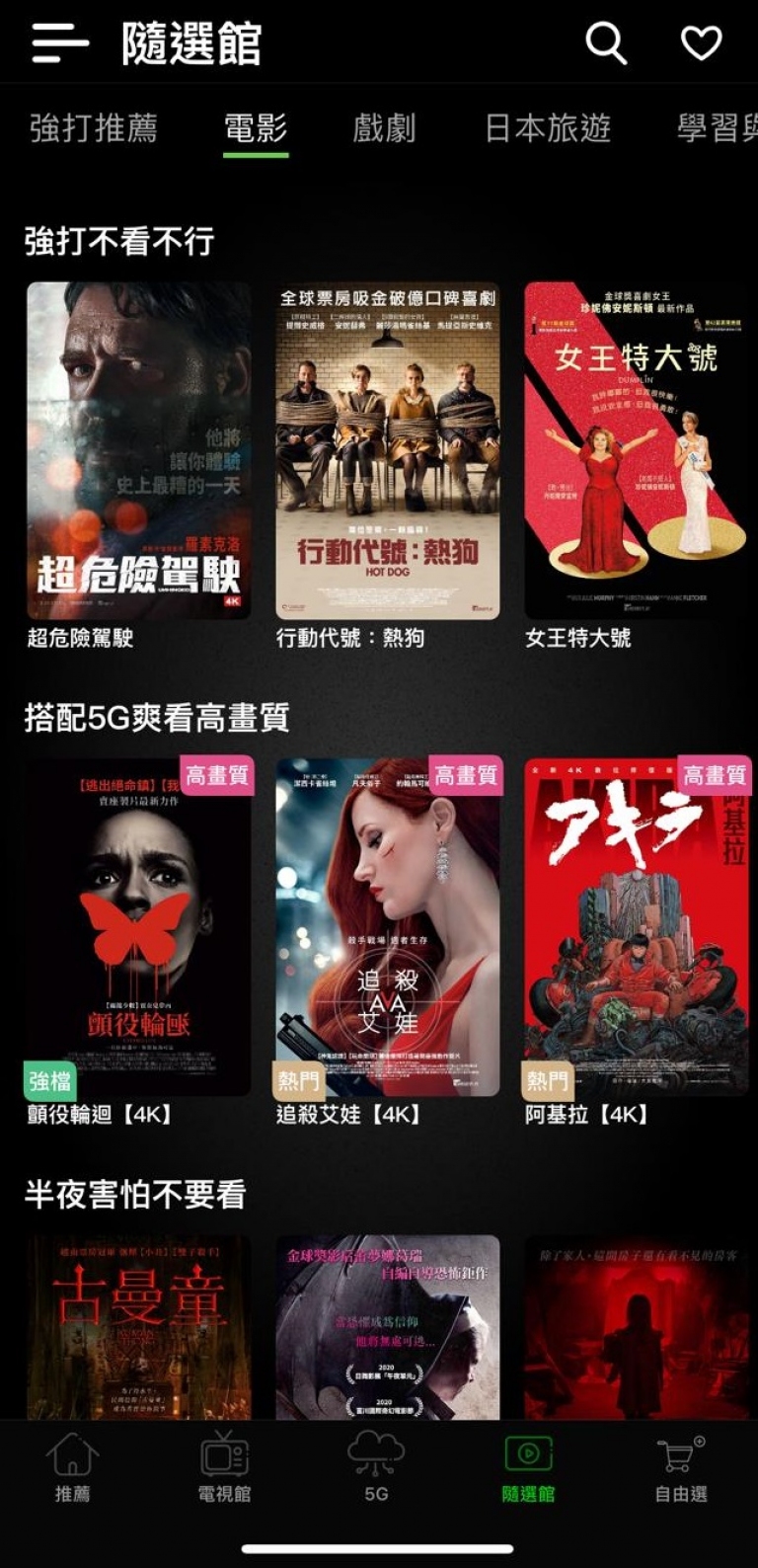Open the 自由選 cart tab
758x1568 pixels.
click(x=681, y=1467)
